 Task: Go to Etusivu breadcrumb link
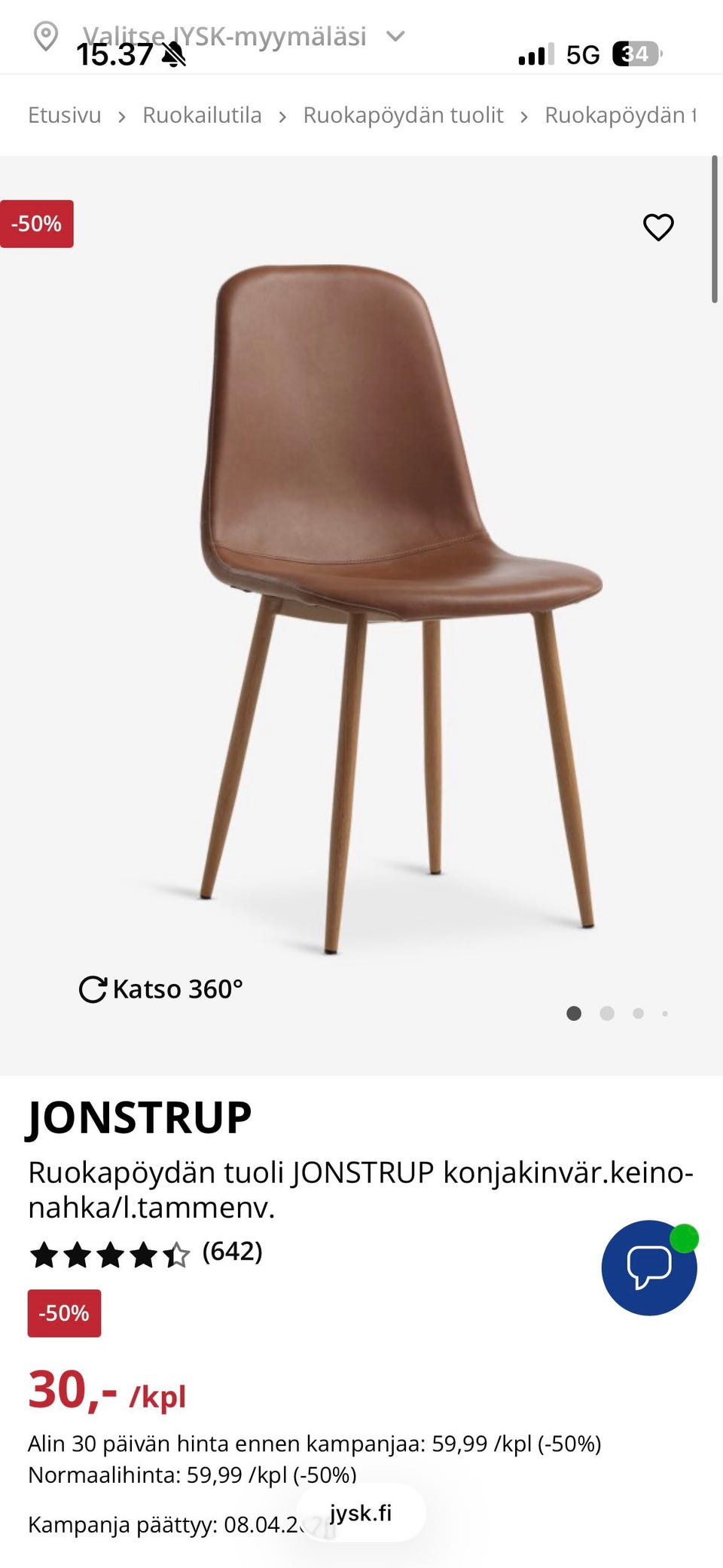pyautogui.click(x=65, y=115)
